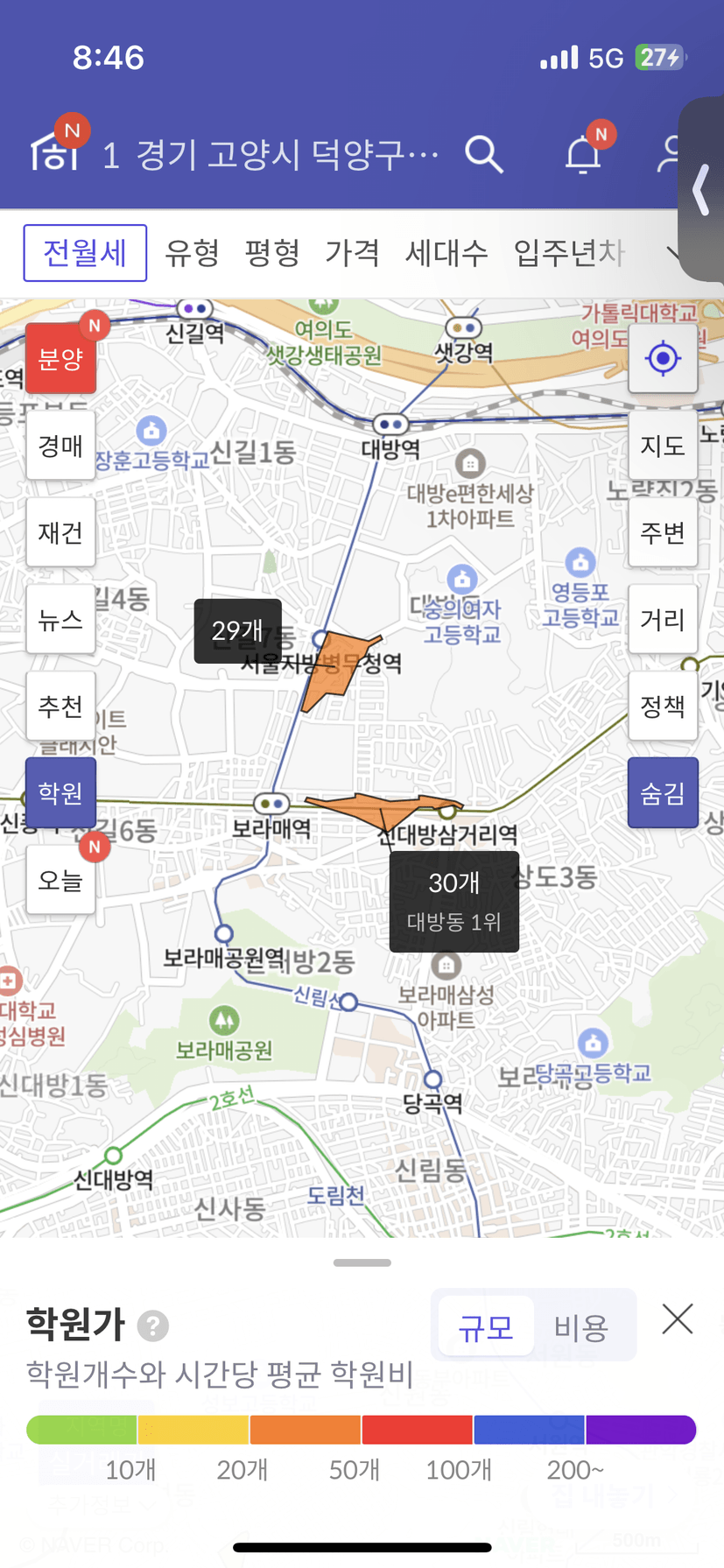Select the 전월세 filter

click(x=85, y=253)
